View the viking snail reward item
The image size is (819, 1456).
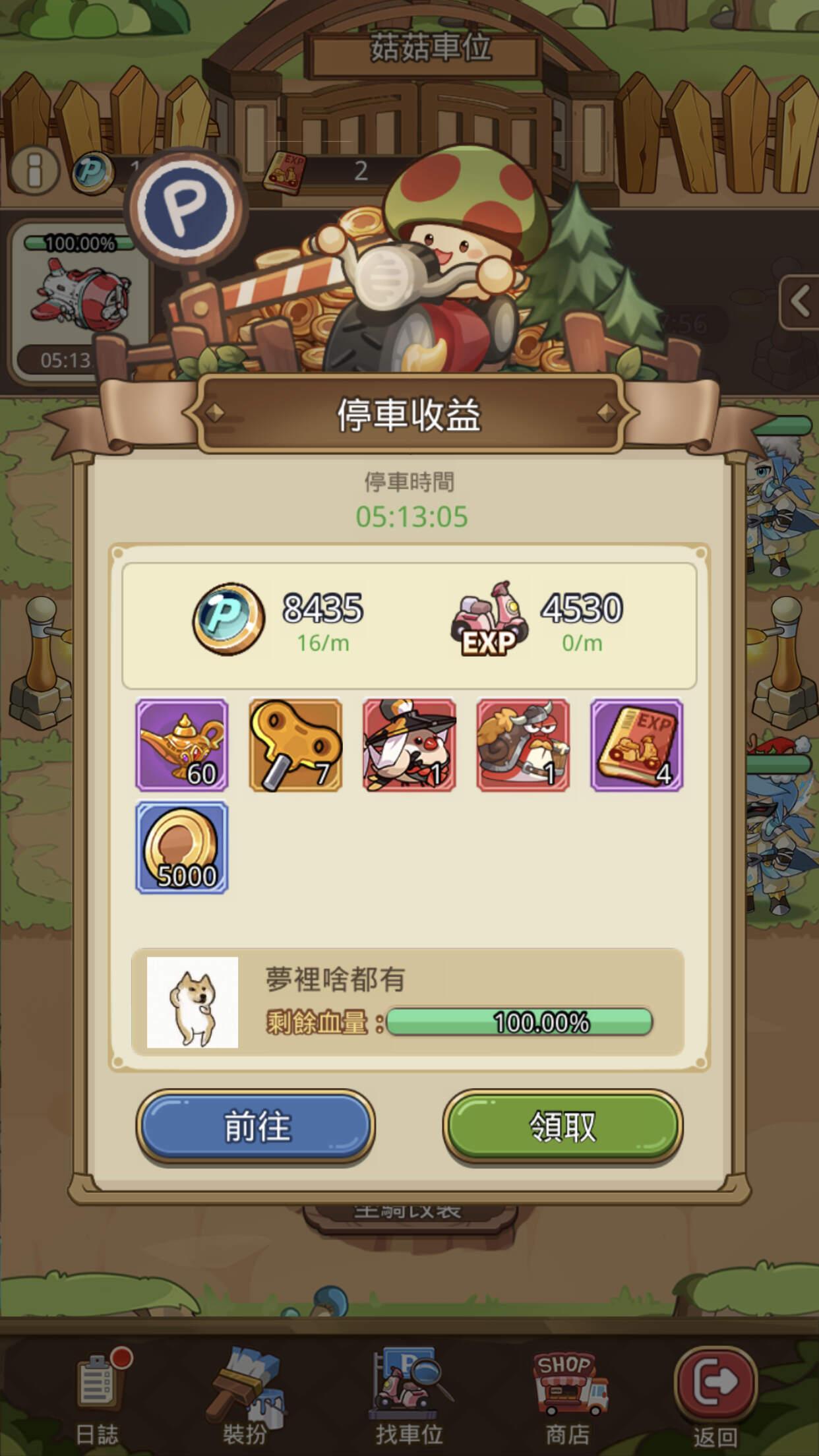coord(523,745)
